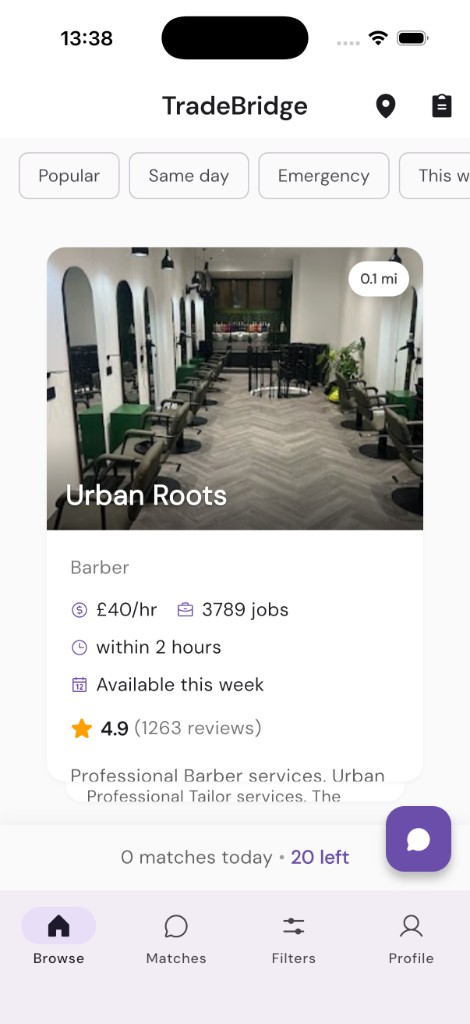
Task: Go to the Filters tab
Action: 294,938
